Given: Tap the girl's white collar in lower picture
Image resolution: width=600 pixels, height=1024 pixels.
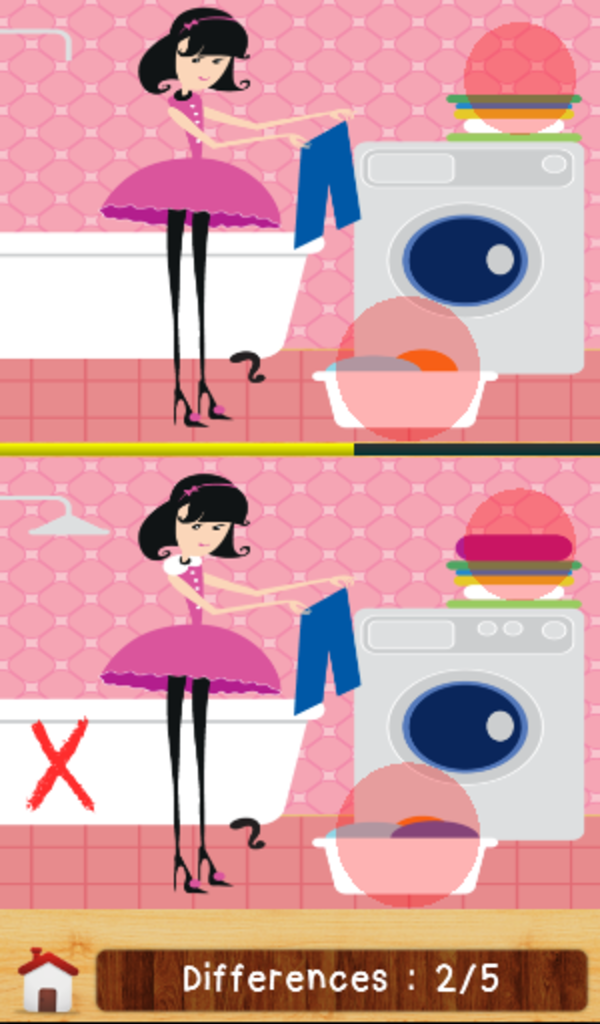Looking at the screenshot, I should click(x=182, y=564).
